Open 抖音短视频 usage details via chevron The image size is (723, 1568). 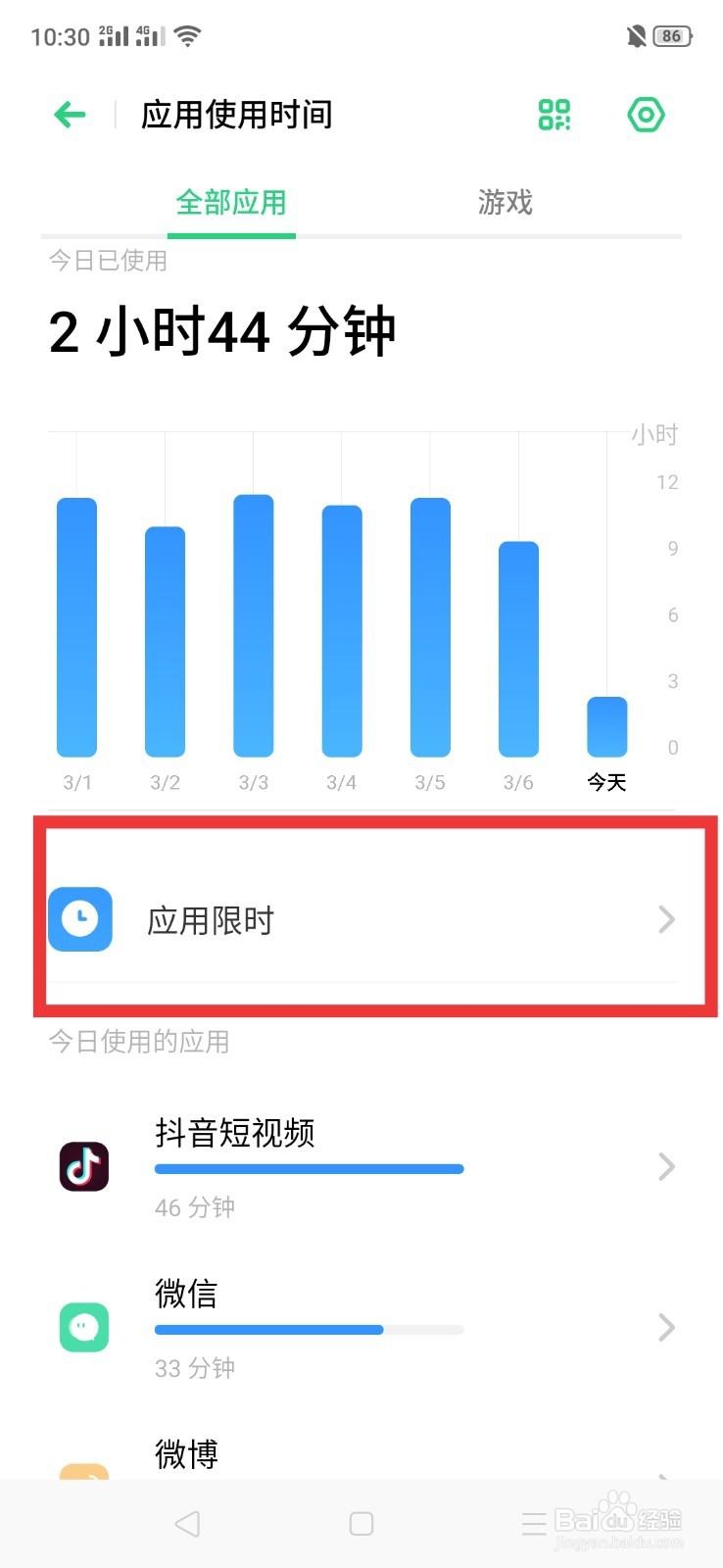coord(666,1166)
